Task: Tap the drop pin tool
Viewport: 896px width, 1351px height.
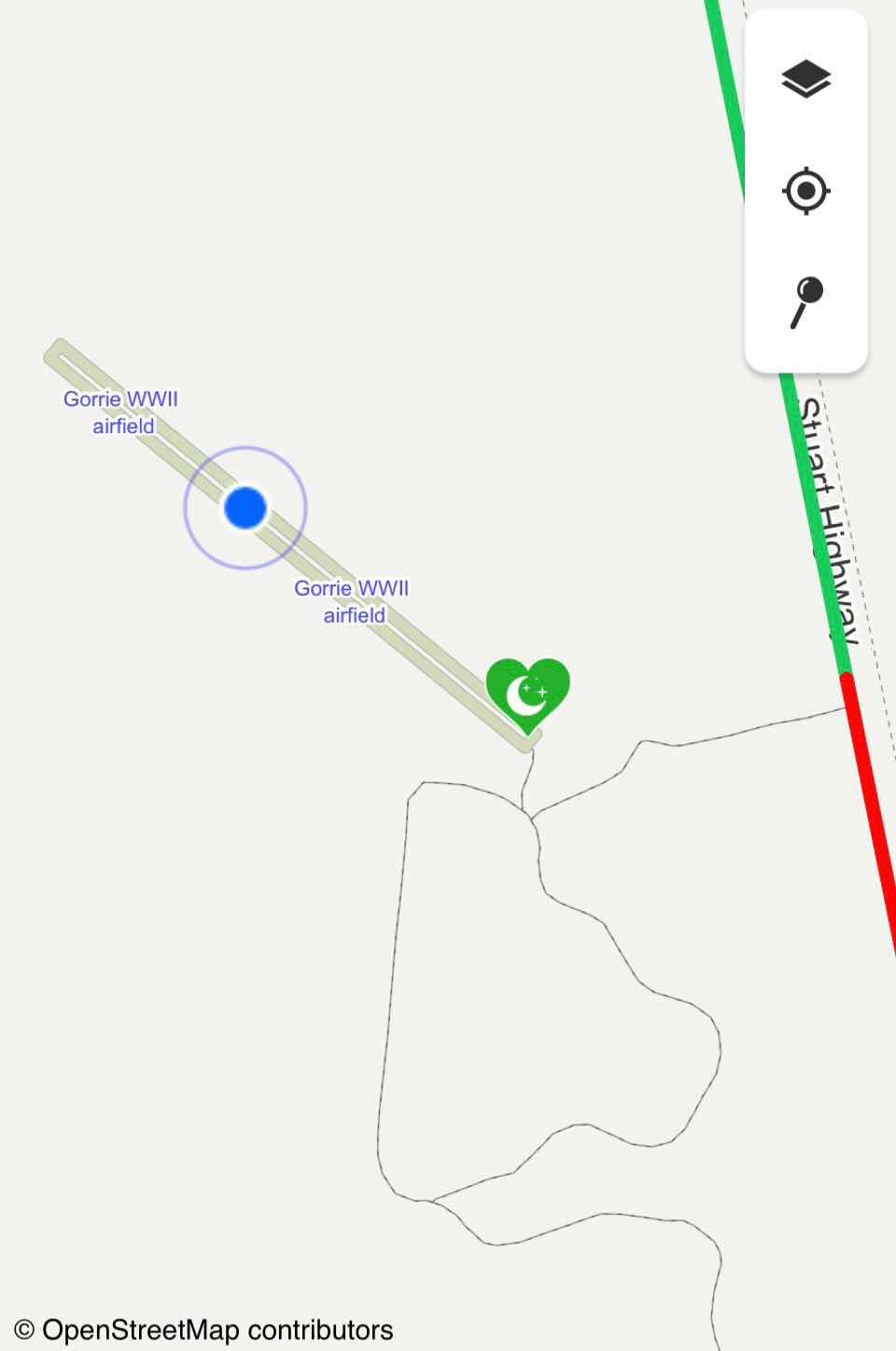Action: point(805,303)
